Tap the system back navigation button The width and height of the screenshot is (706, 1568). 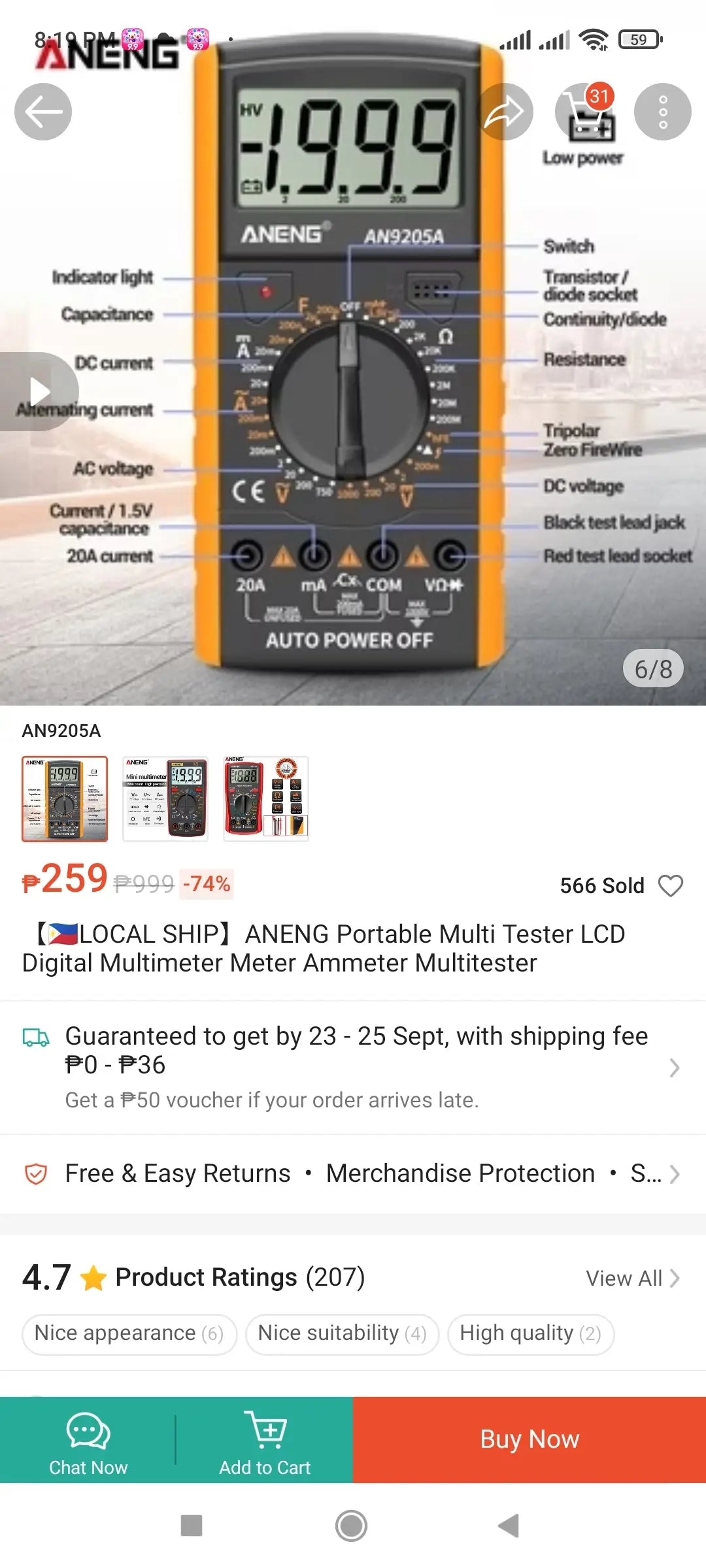pos(509,1526)
